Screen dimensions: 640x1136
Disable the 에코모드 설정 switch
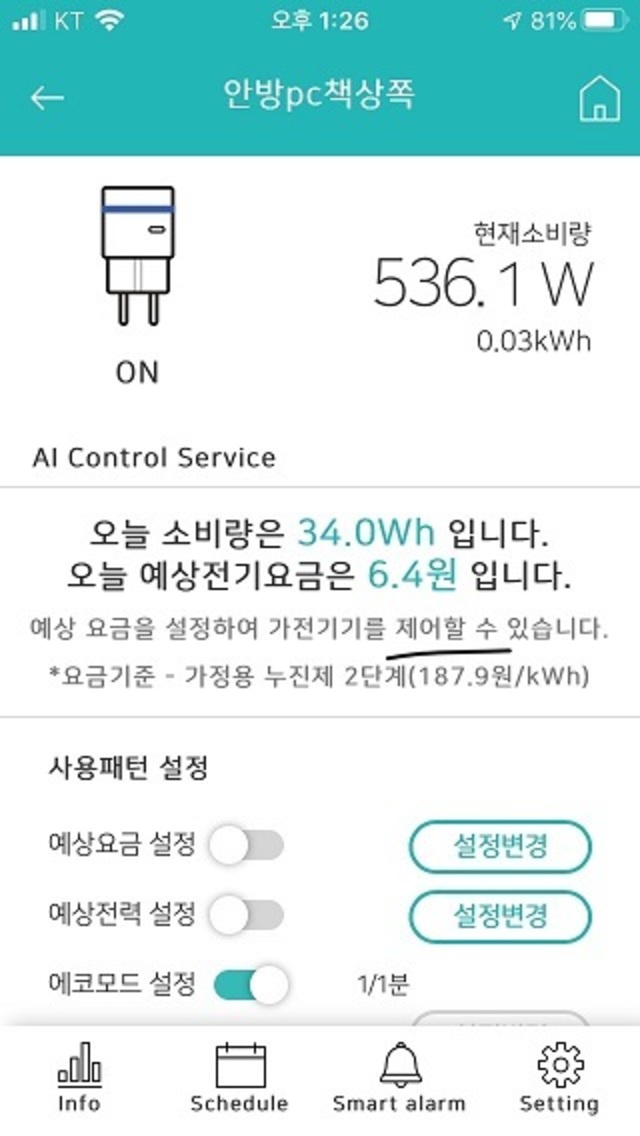pos(251,985)
